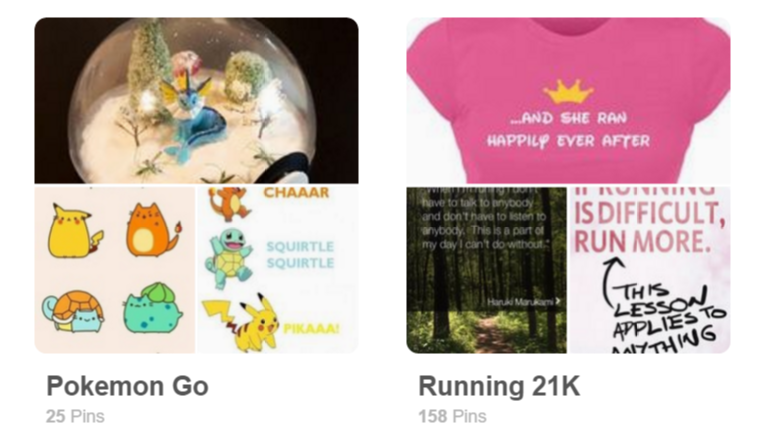Open the Pokemon Go board
Screen dimensions: 757x440
tap(196, 186)
